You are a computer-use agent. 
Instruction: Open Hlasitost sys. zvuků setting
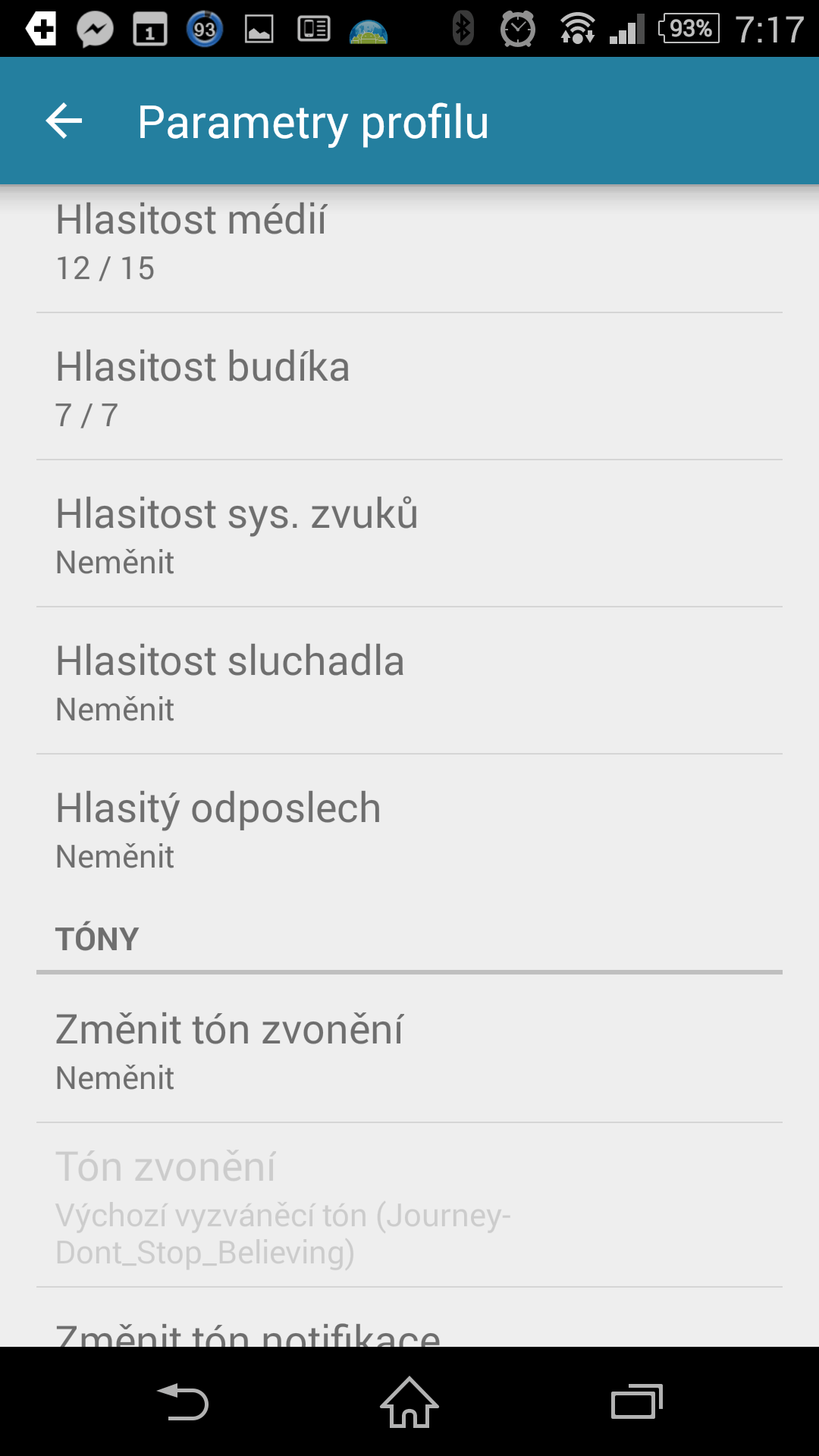pos(409,535)
